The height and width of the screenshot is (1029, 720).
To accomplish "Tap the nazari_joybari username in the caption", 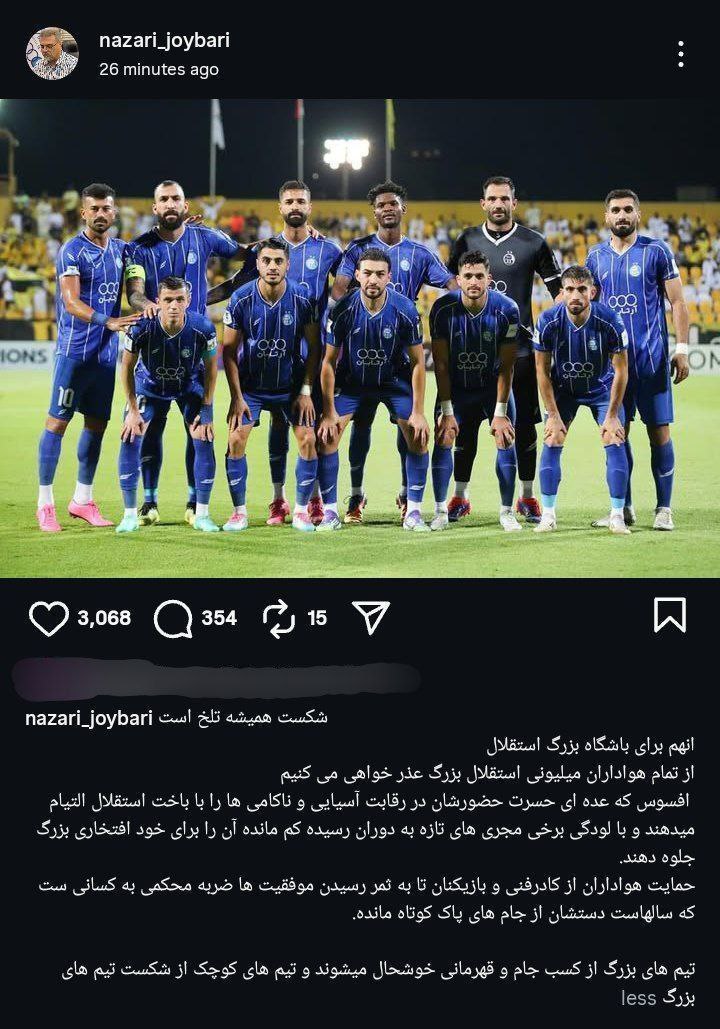I will pos(87,719).
